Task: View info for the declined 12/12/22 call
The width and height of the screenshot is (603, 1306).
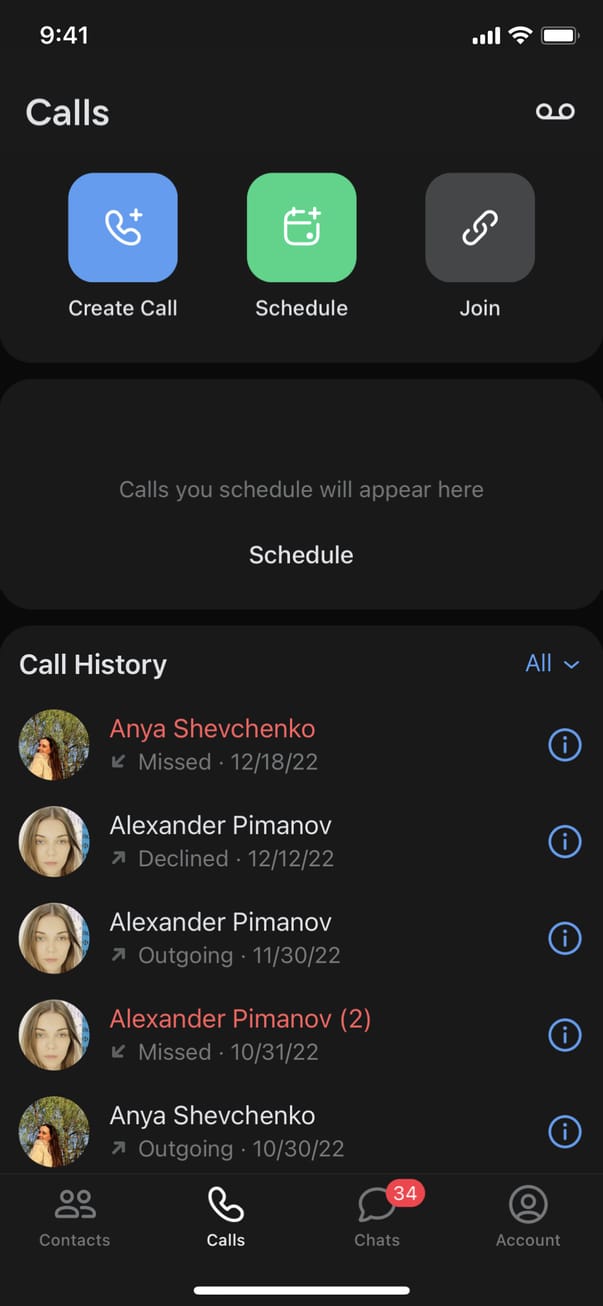Action: (x=565, y=842)
